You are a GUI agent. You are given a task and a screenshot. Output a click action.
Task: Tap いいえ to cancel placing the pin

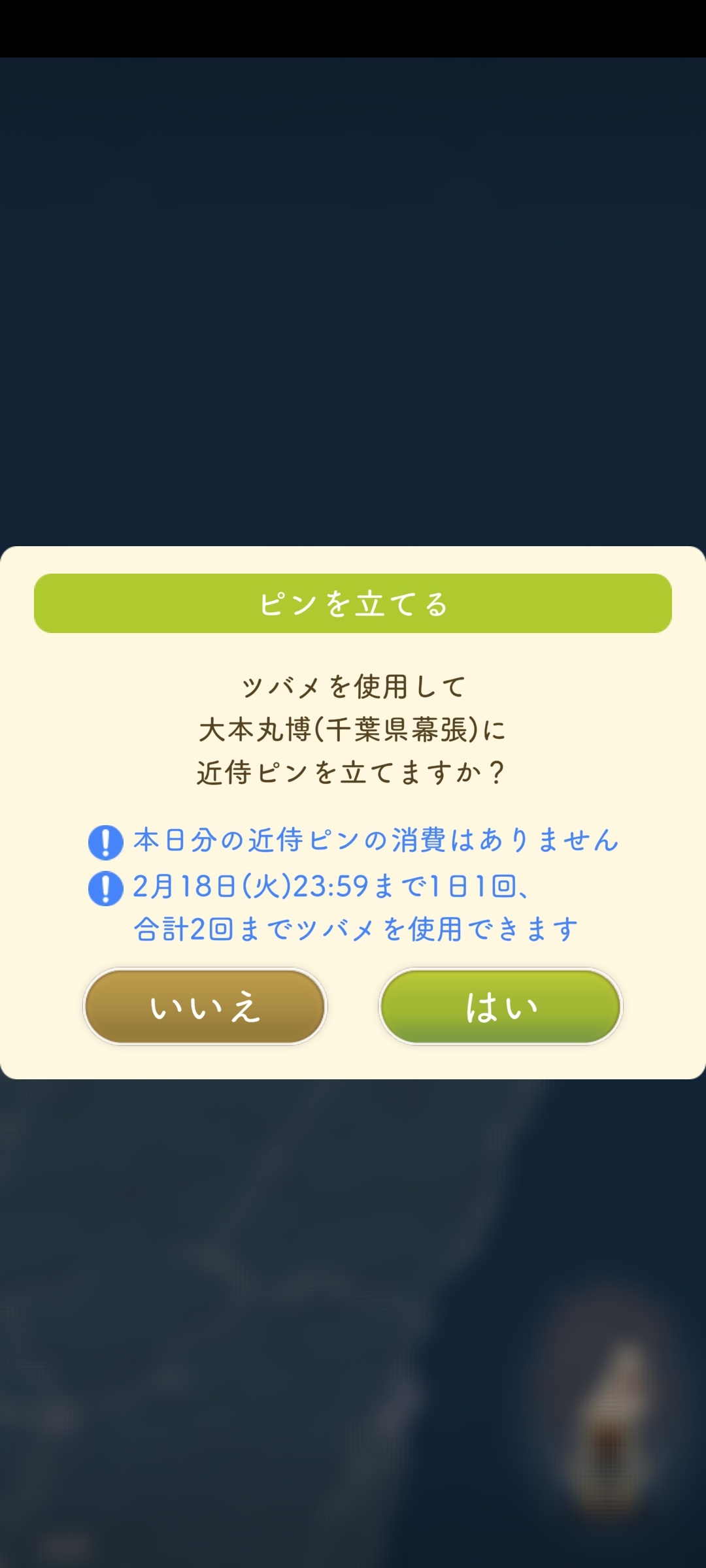(205, 1006)
